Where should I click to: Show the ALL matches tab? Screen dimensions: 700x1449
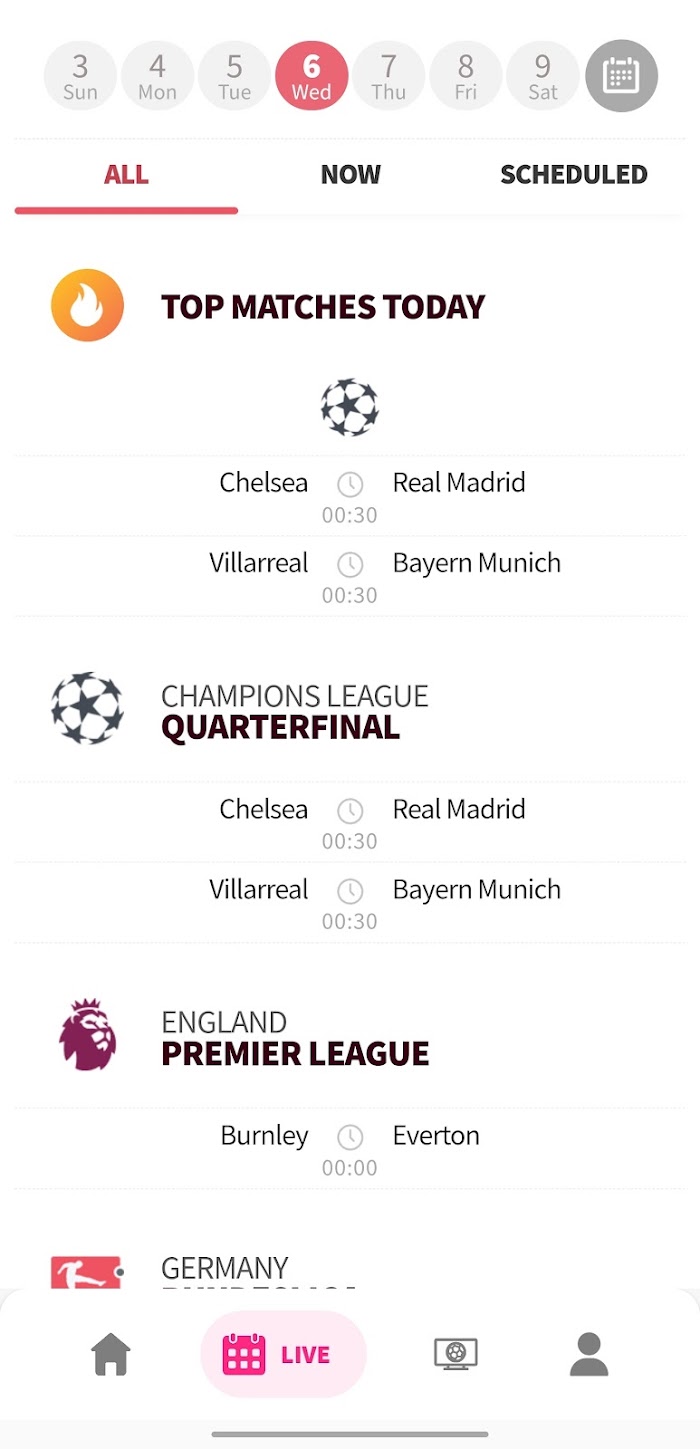click(x=126, y=174)
